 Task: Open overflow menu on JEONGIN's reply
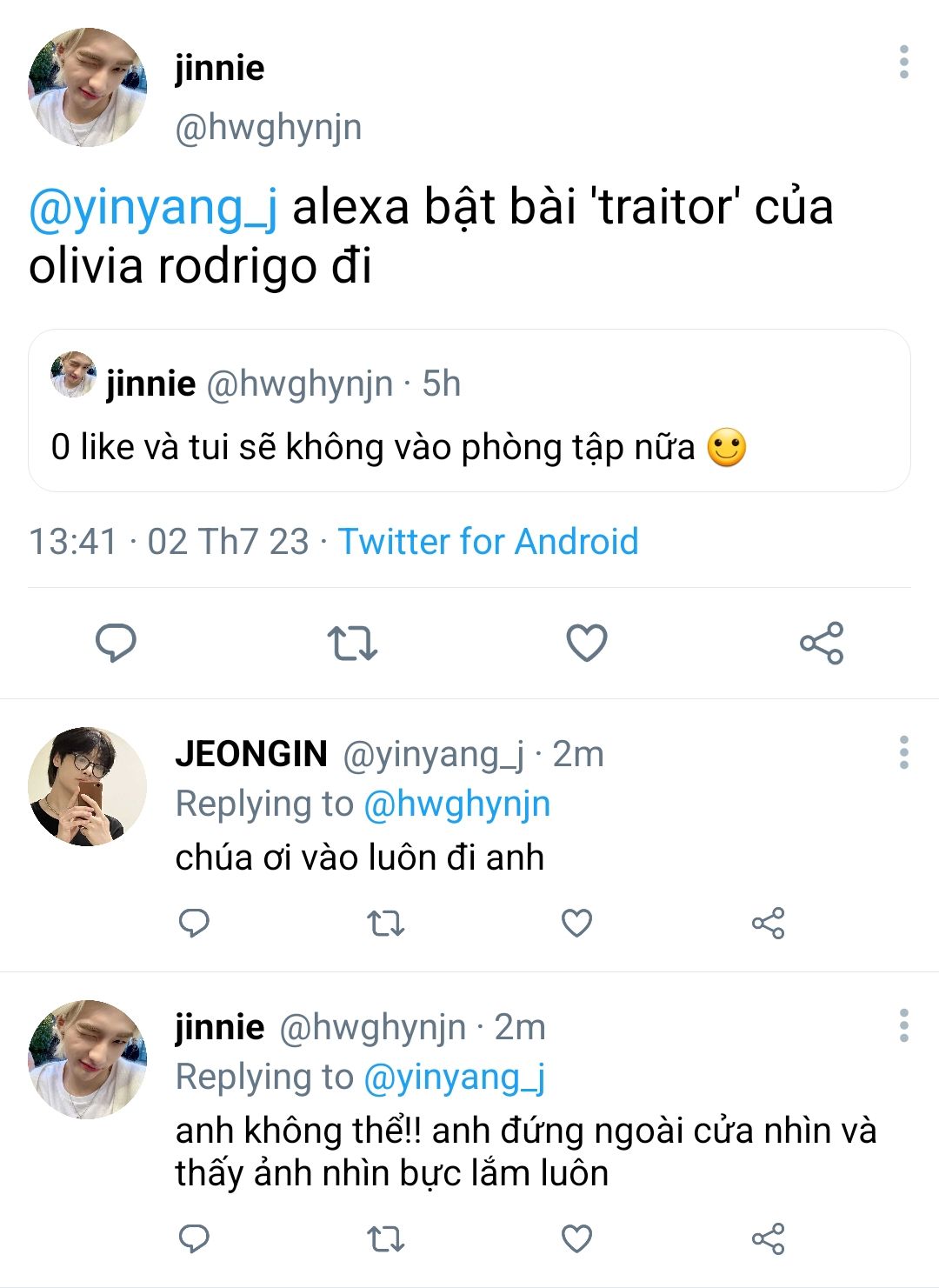(903, 752)
